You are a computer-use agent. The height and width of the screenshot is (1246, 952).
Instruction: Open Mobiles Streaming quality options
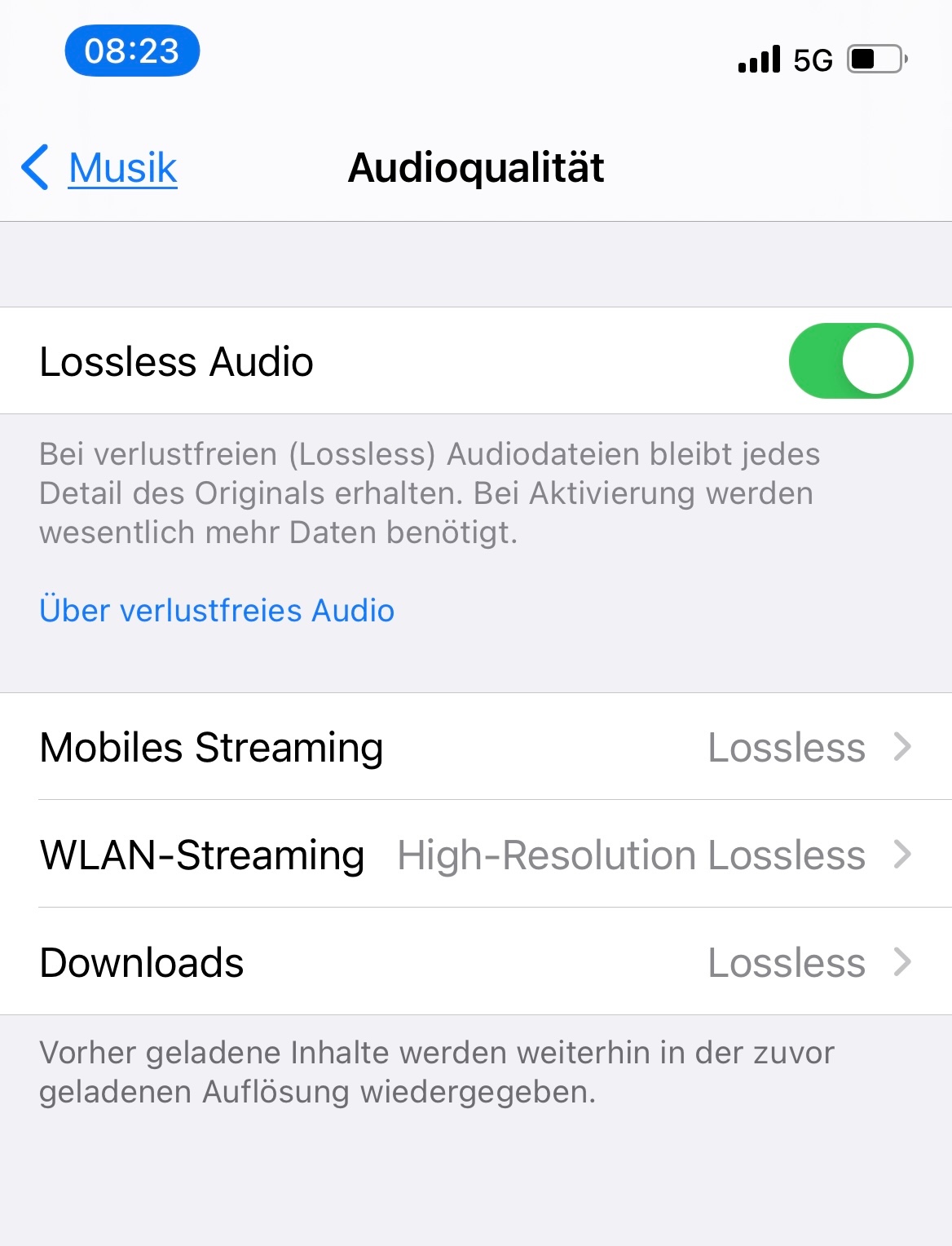475,747
